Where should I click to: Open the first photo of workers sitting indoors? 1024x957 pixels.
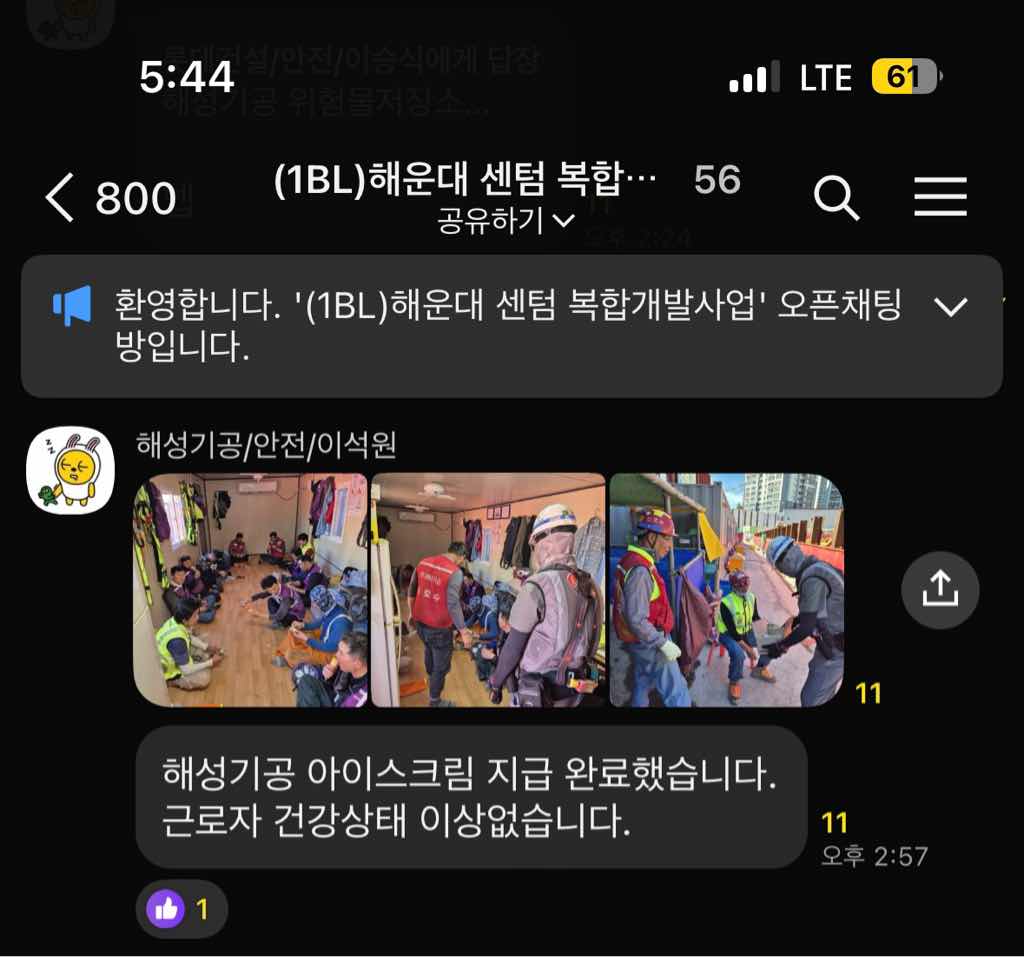[251, 590]
